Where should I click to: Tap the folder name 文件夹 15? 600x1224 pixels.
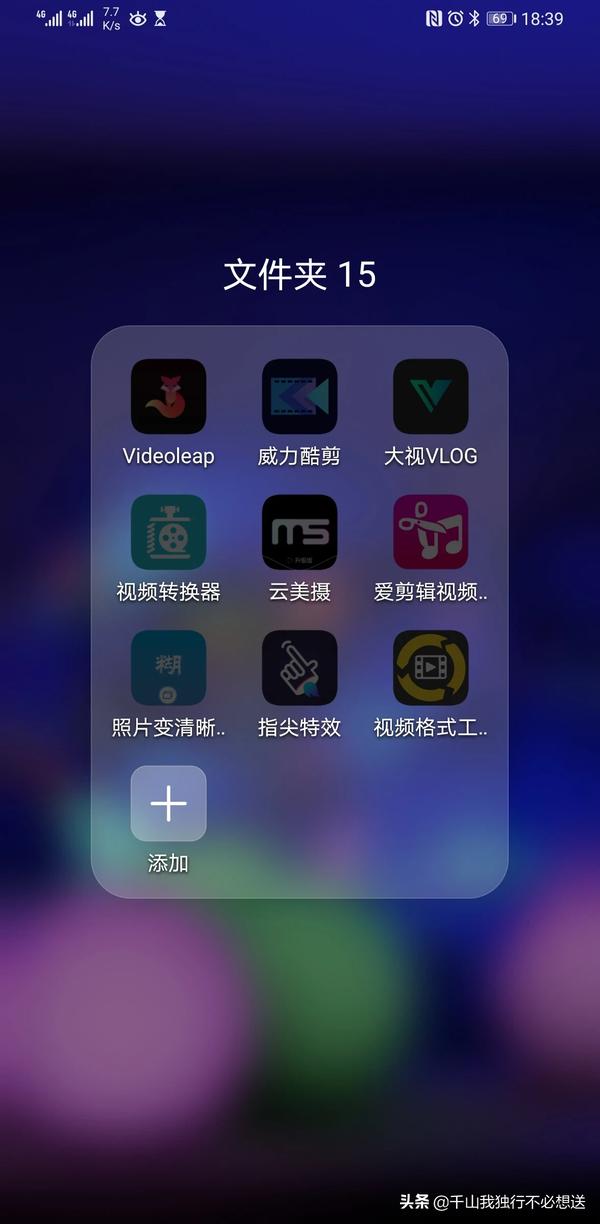point(299,275)
